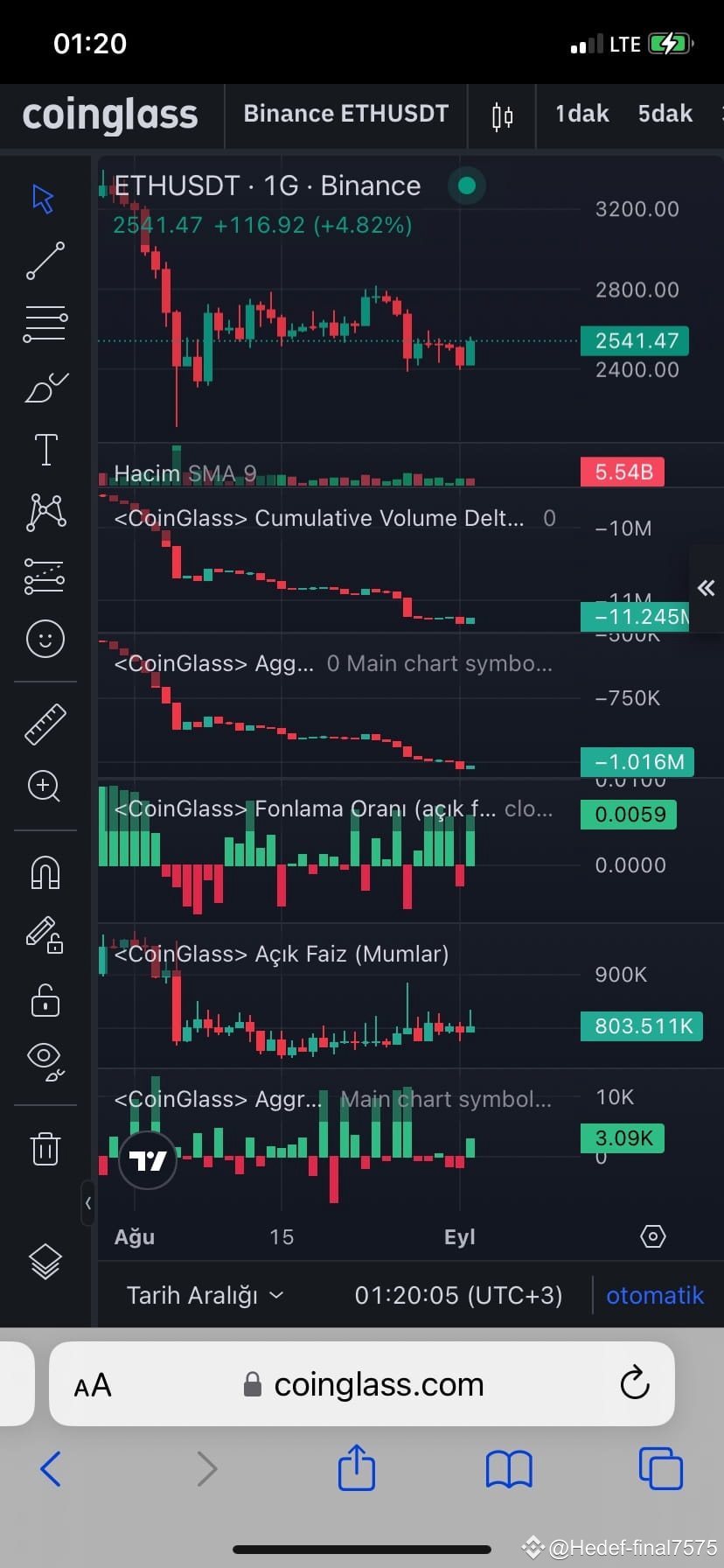Switch to the 1dak timeframe tab
Viewport: 724px width, 1568px height.
581,114
